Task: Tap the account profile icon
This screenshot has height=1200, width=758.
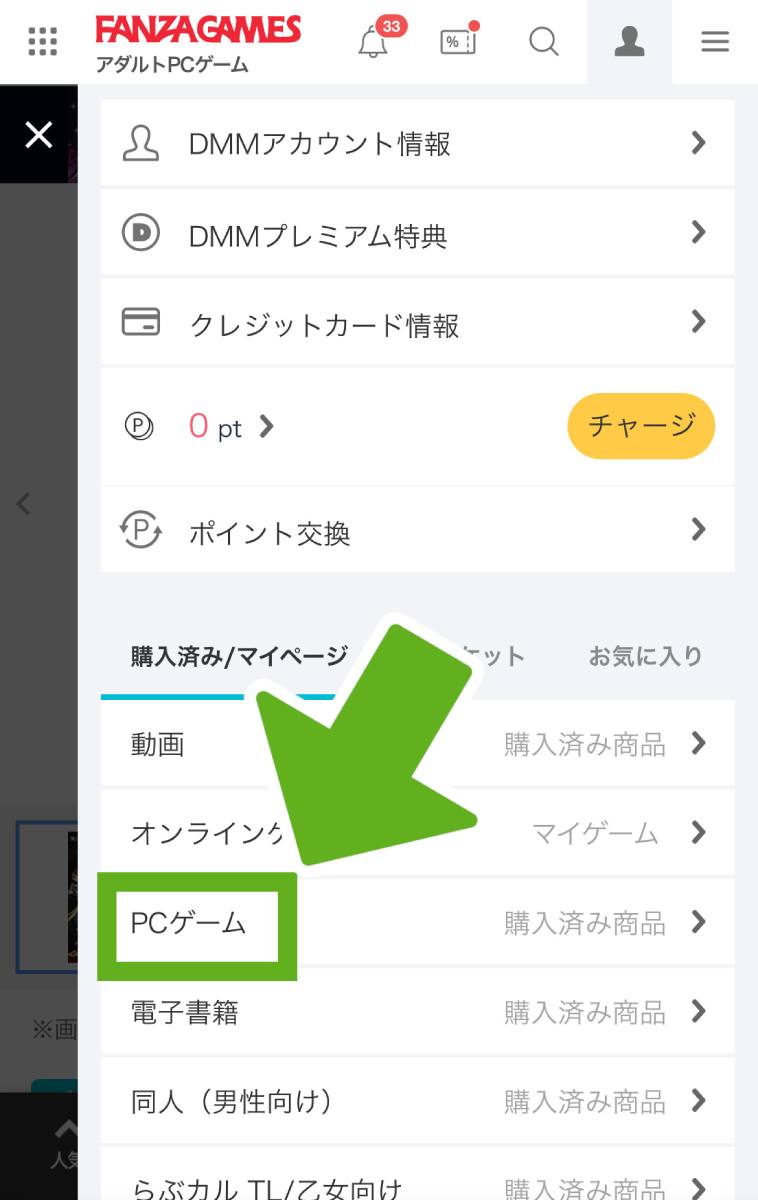Action: [629, 42]
